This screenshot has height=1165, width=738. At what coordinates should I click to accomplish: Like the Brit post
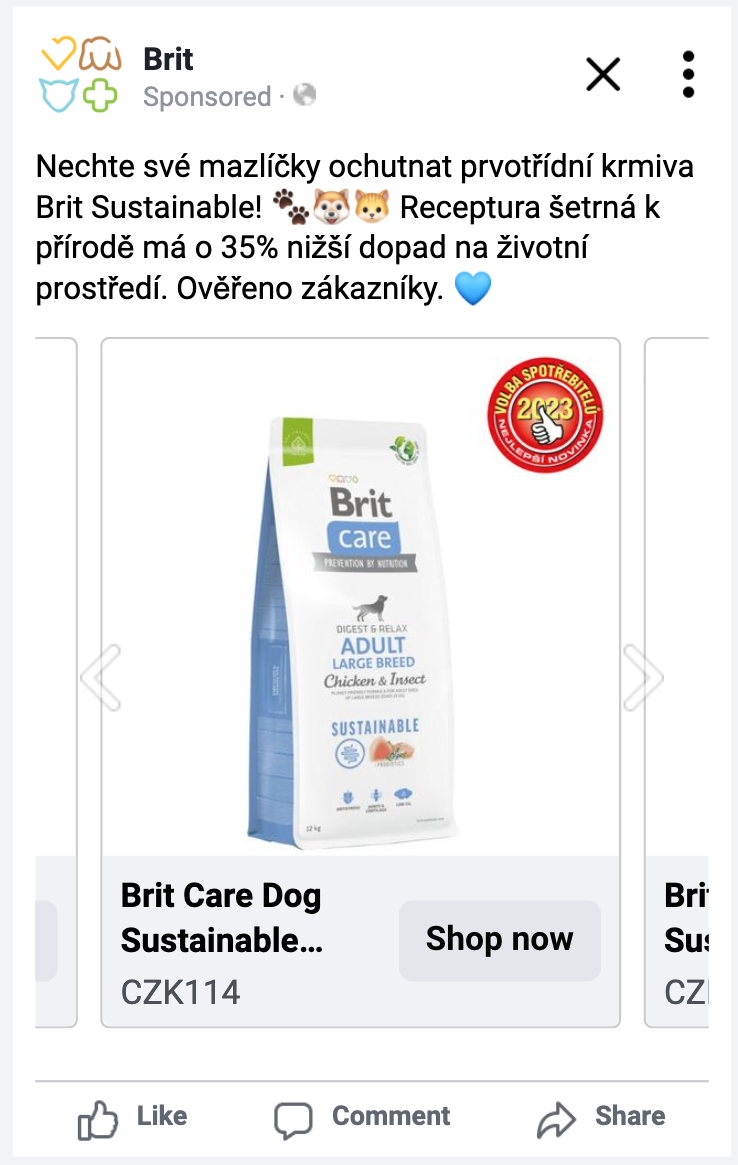pos(133,1117)
